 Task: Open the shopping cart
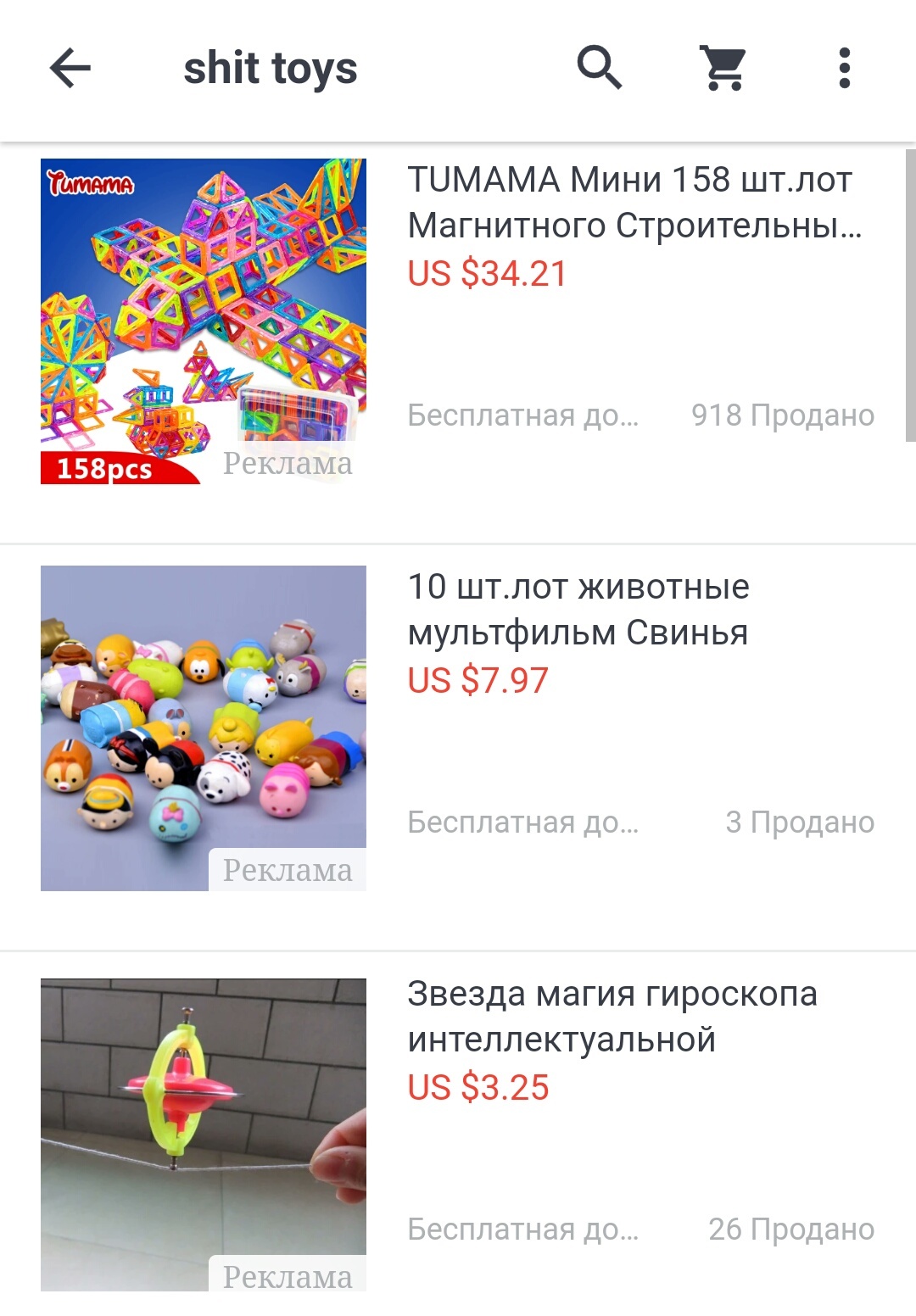coord(723,68)
